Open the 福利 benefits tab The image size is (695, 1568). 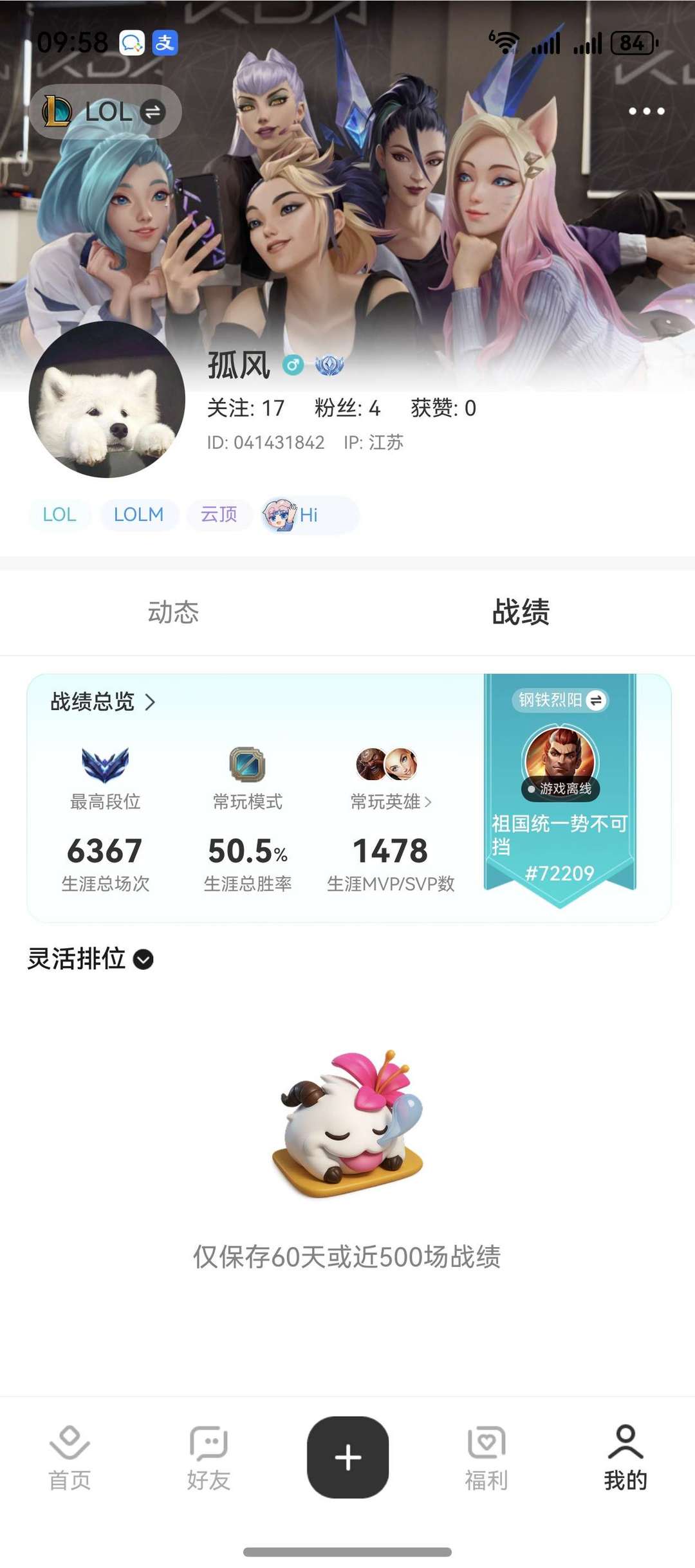point(486,1458)
